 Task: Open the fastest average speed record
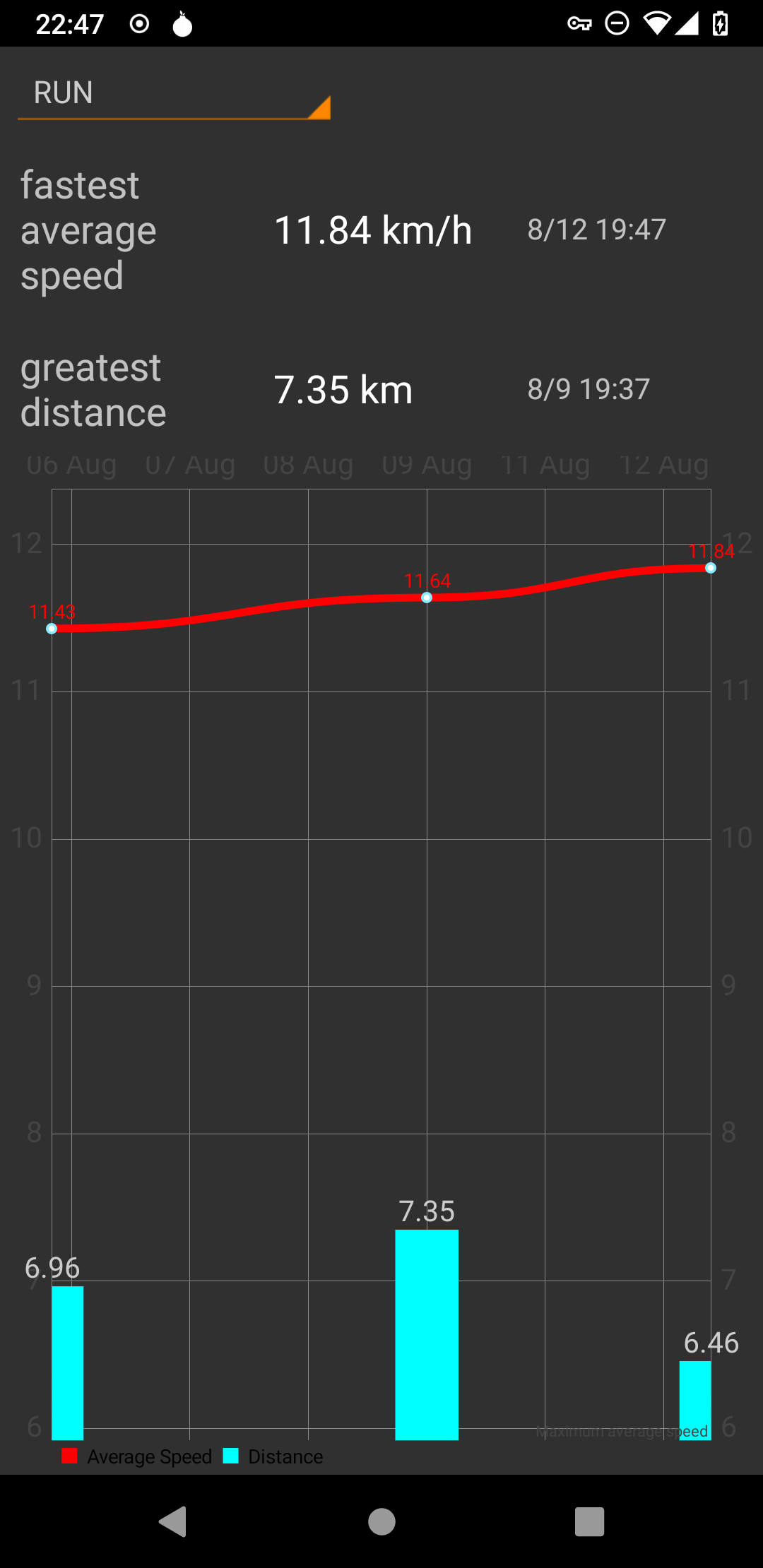coord(381,230)
